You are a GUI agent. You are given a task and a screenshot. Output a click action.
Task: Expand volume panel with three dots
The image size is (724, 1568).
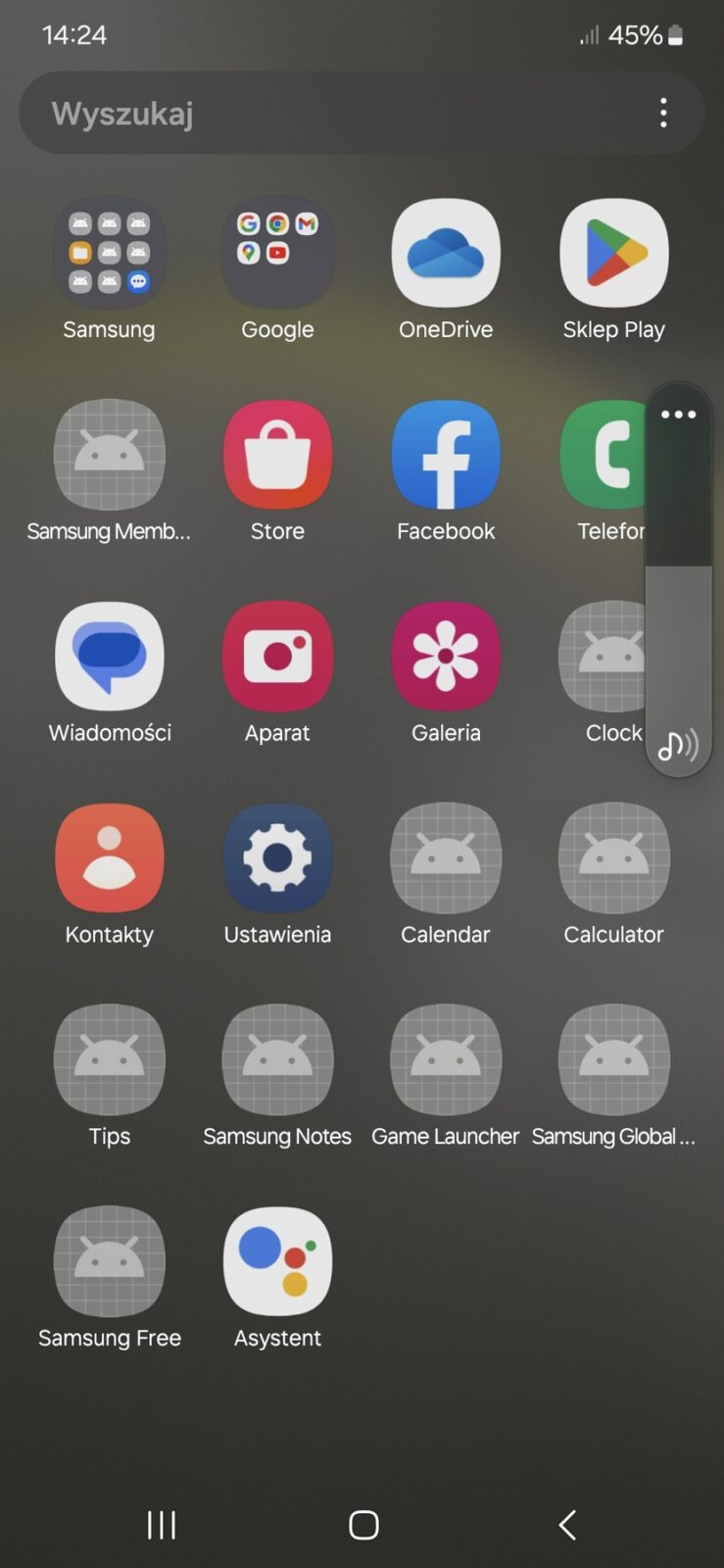[x=678, y=415]
